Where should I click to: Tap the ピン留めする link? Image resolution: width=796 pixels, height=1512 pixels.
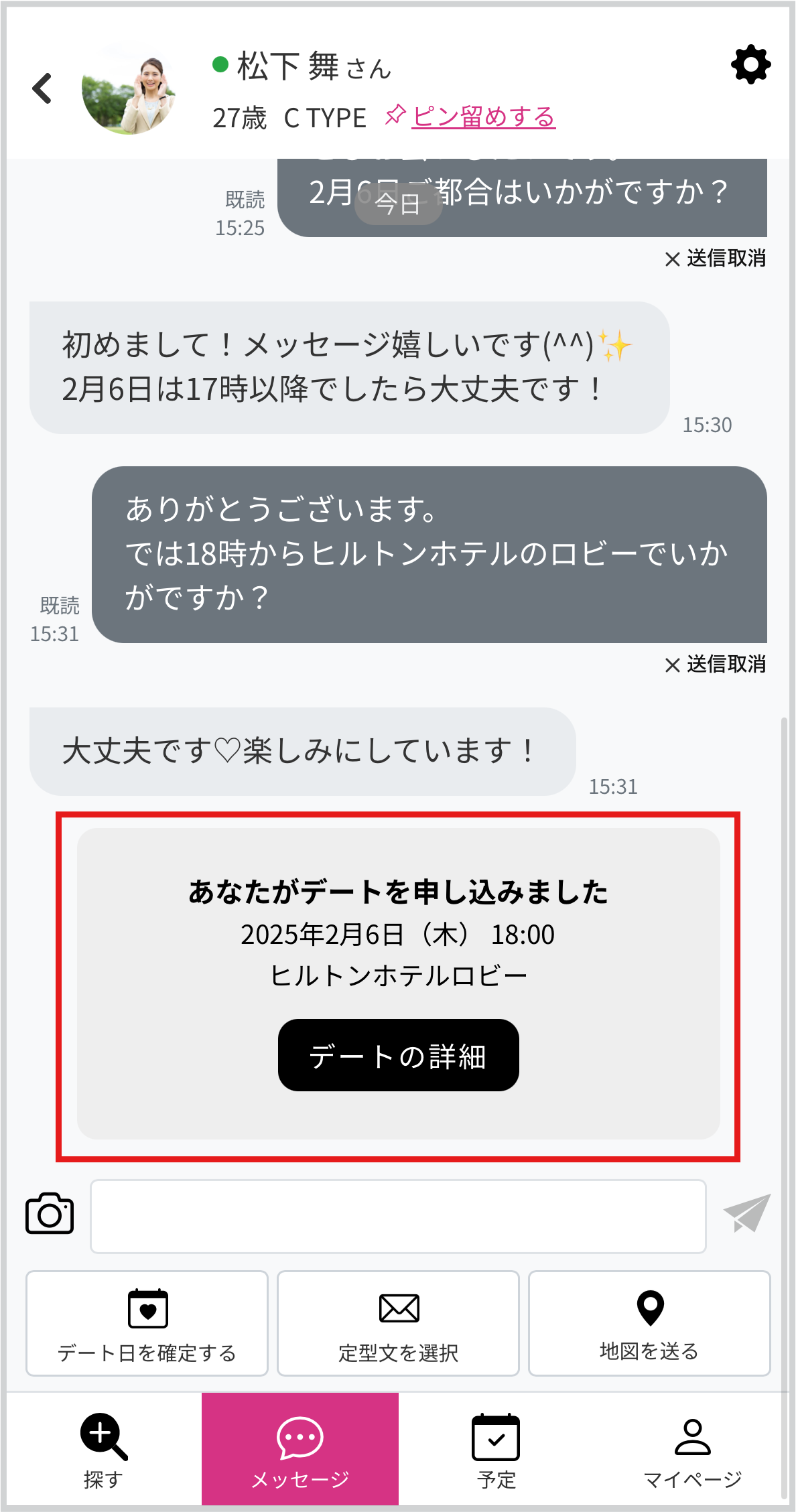(x=482, y=117)
